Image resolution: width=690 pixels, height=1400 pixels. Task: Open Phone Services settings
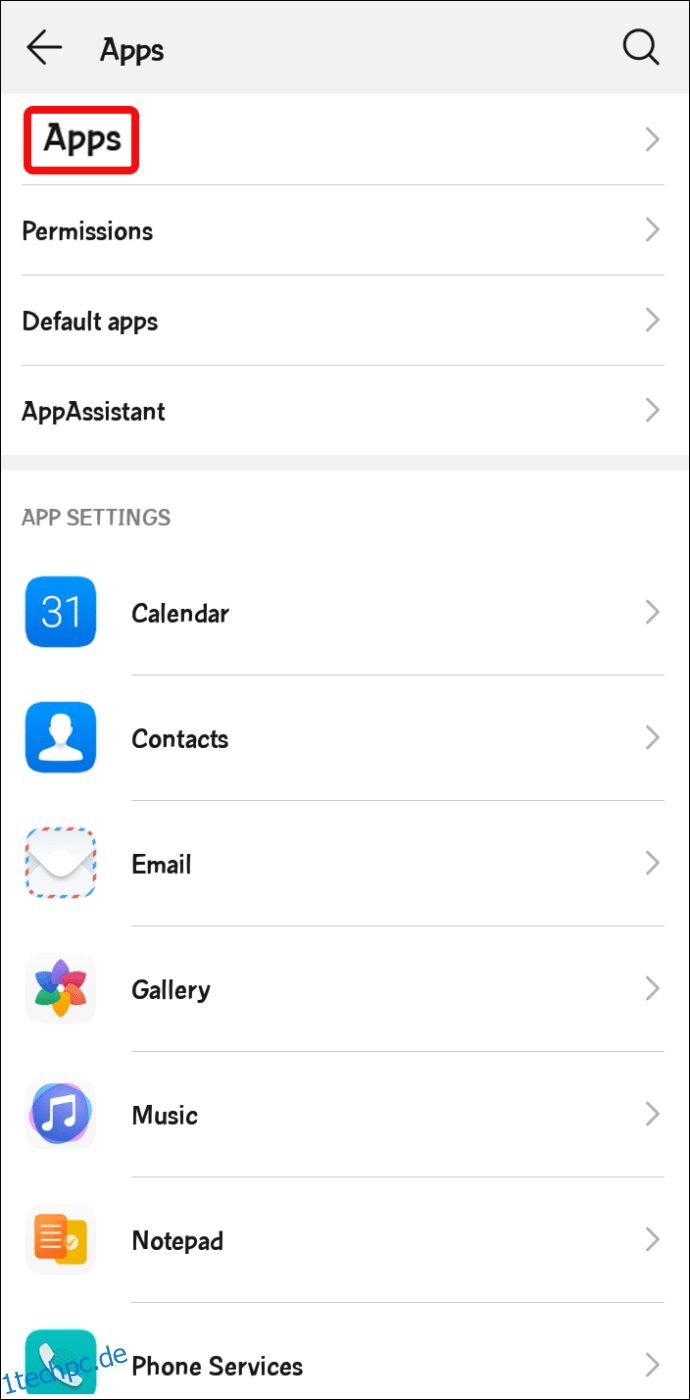pyautogui.click(x=345, y=1352)
